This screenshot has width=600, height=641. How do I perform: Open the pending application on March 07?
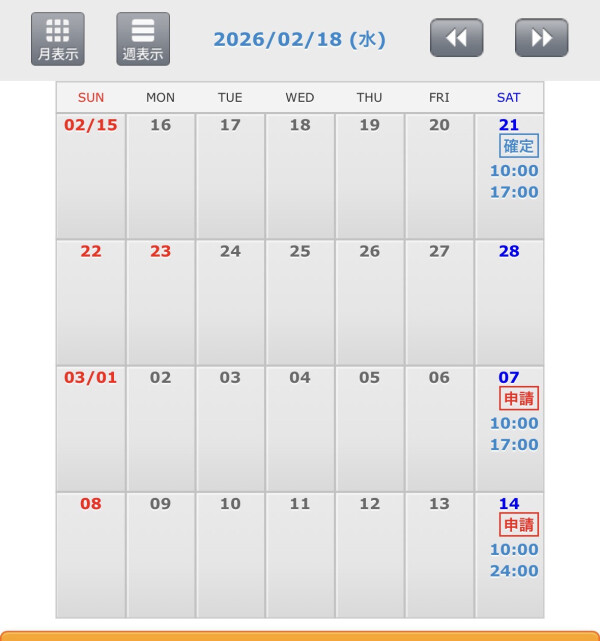(x=518, y=398)
